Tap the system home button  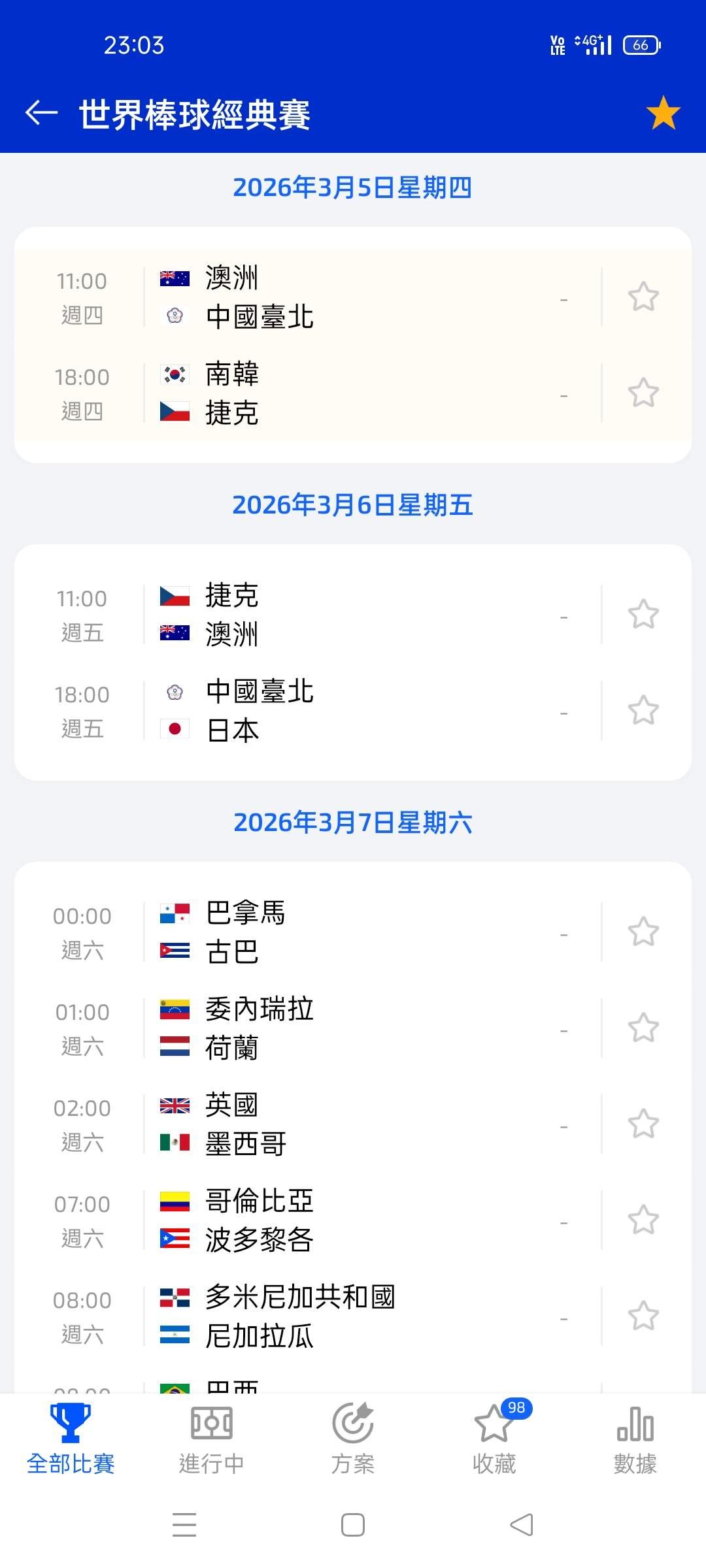353,1526
